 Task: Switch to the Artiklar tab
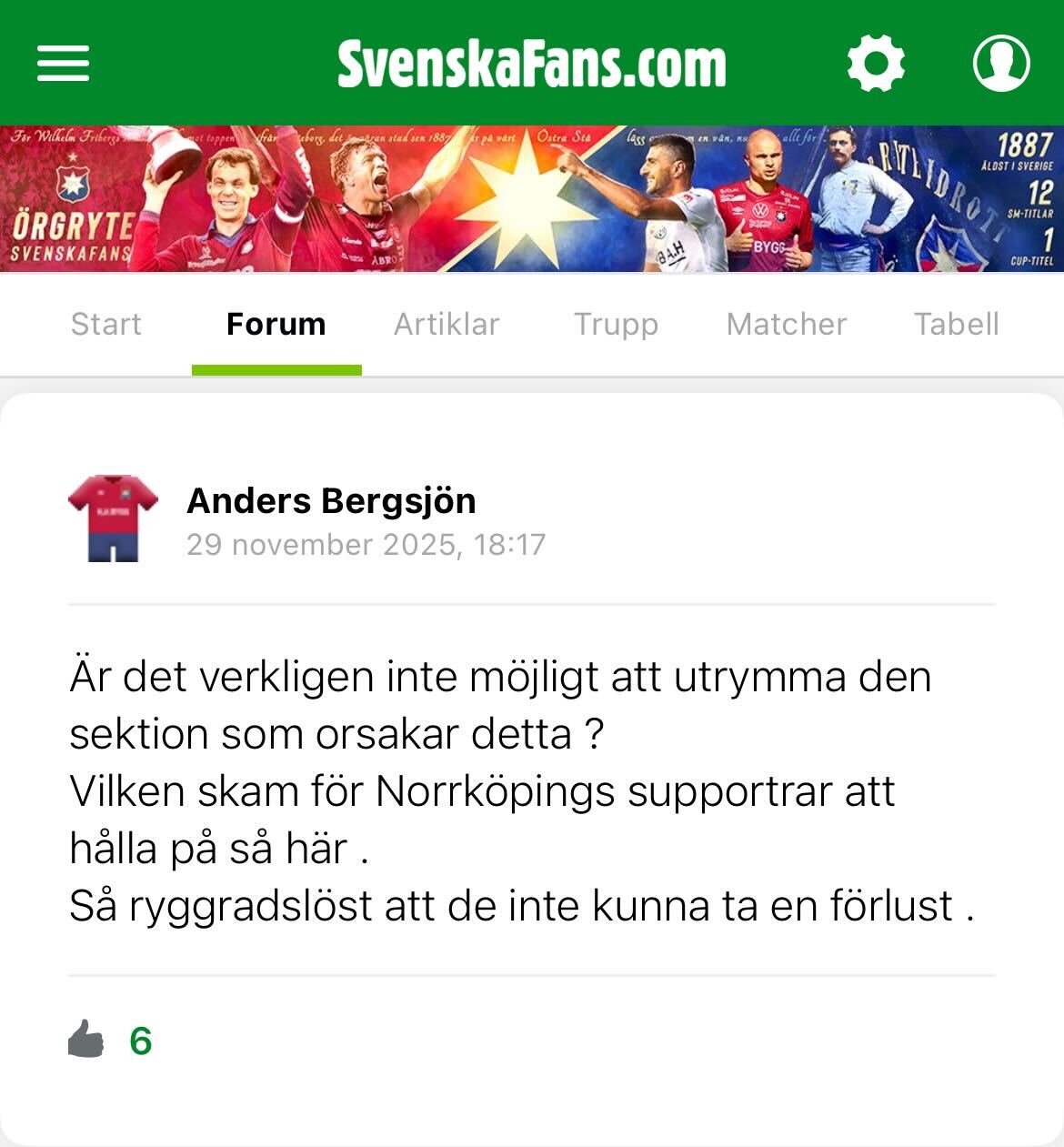point(447,324)
